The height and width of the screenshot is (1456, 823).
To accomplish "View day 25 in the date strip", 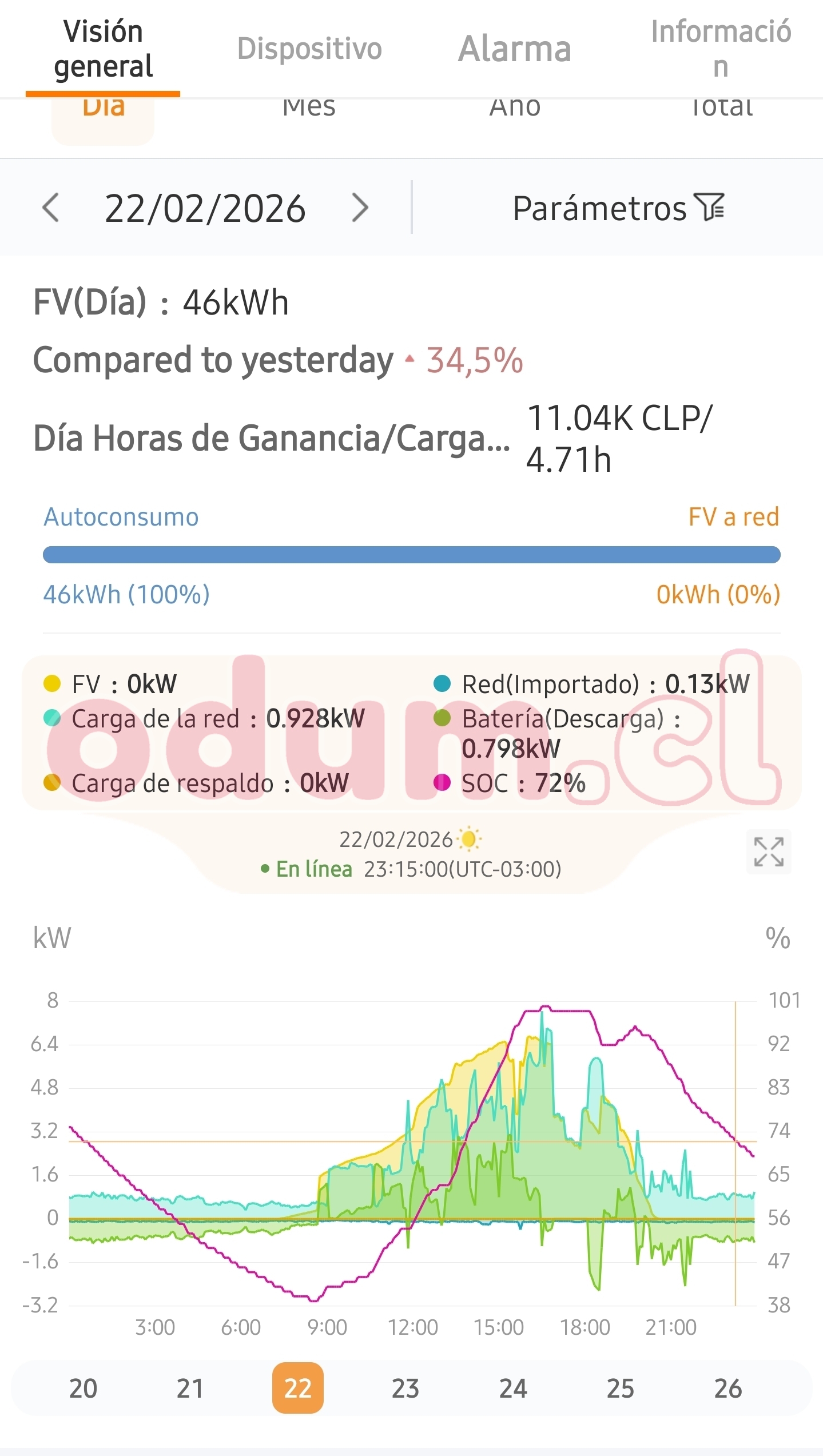I will pyautogui.click(x=621, y=1389).
